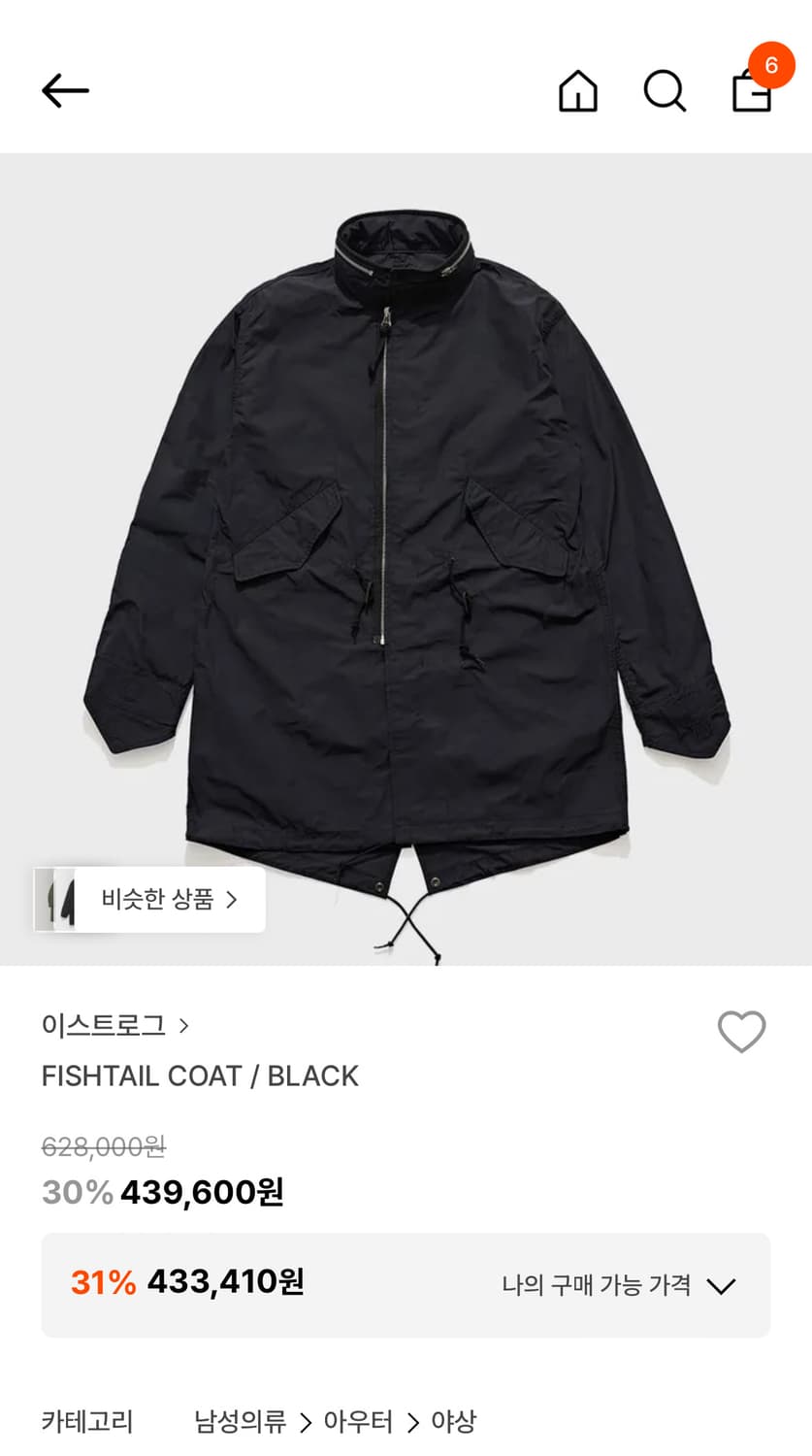Screen dimensions: 812x1456
Task: Open the purchase price breakdown chevron
Action: point(720,1285)
